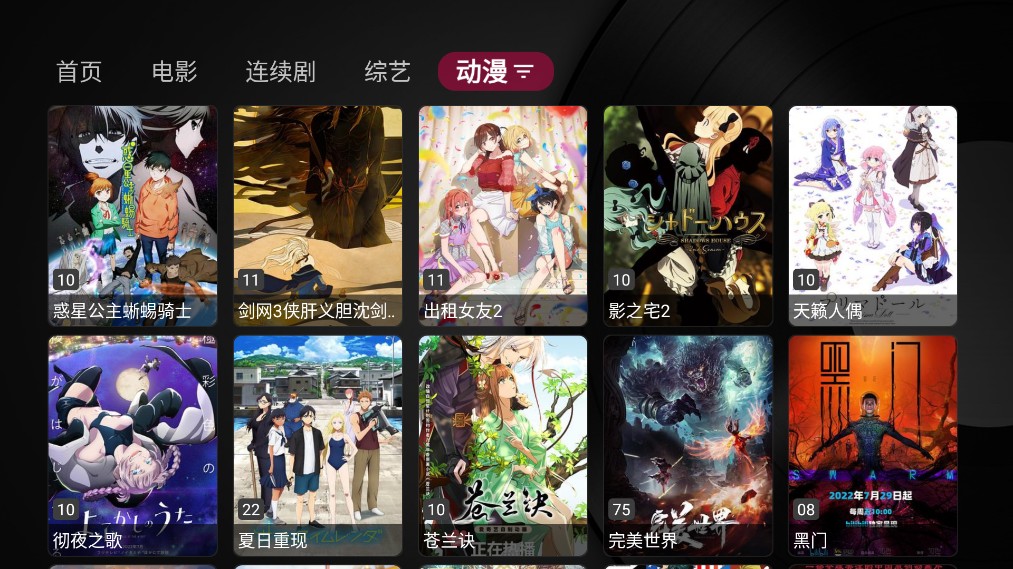Screen dimensions: 1013x569
Task: Open the 连续剧 tab
Action: (x=280, y=72)
